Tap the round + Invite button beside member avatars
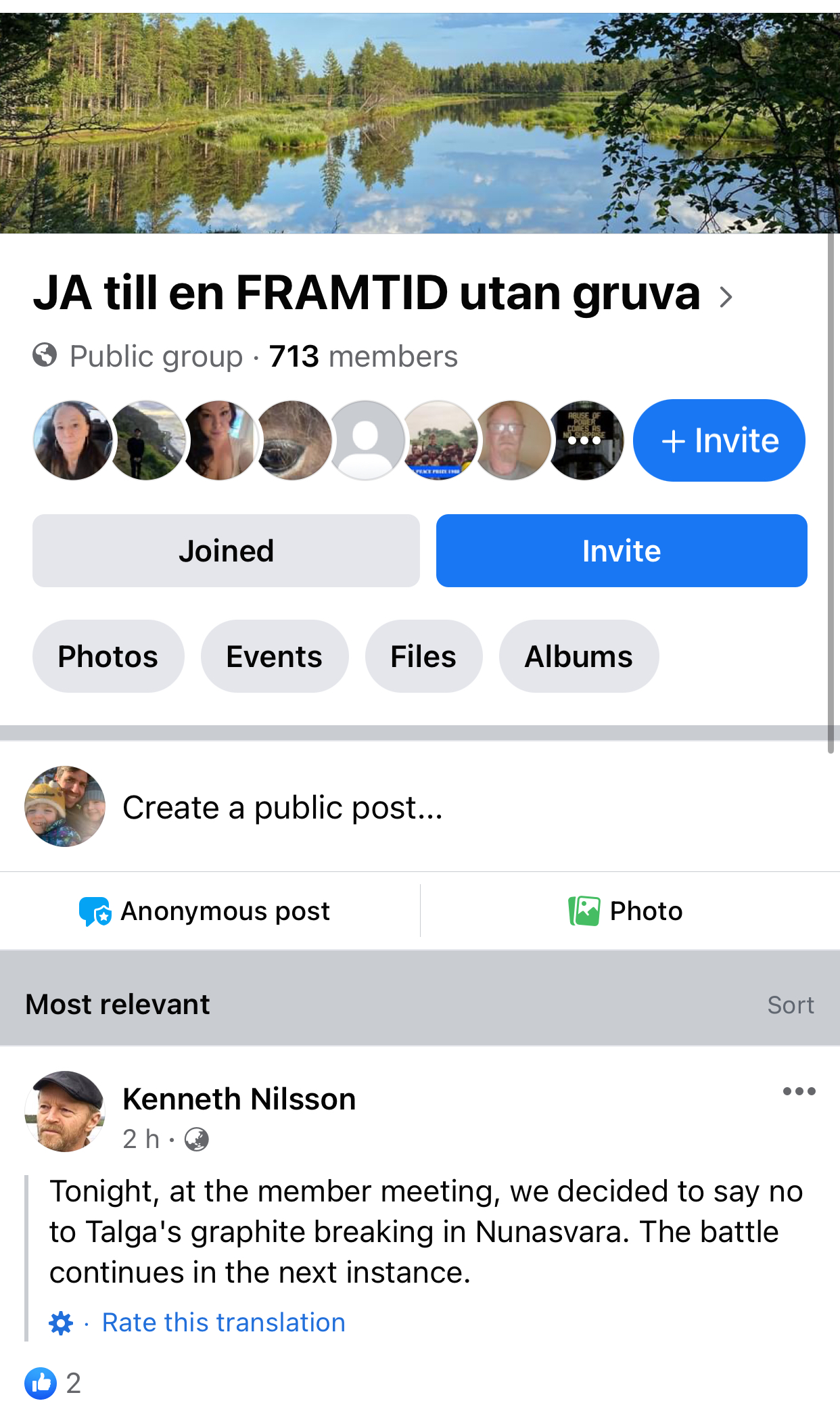 pos(719,440)
